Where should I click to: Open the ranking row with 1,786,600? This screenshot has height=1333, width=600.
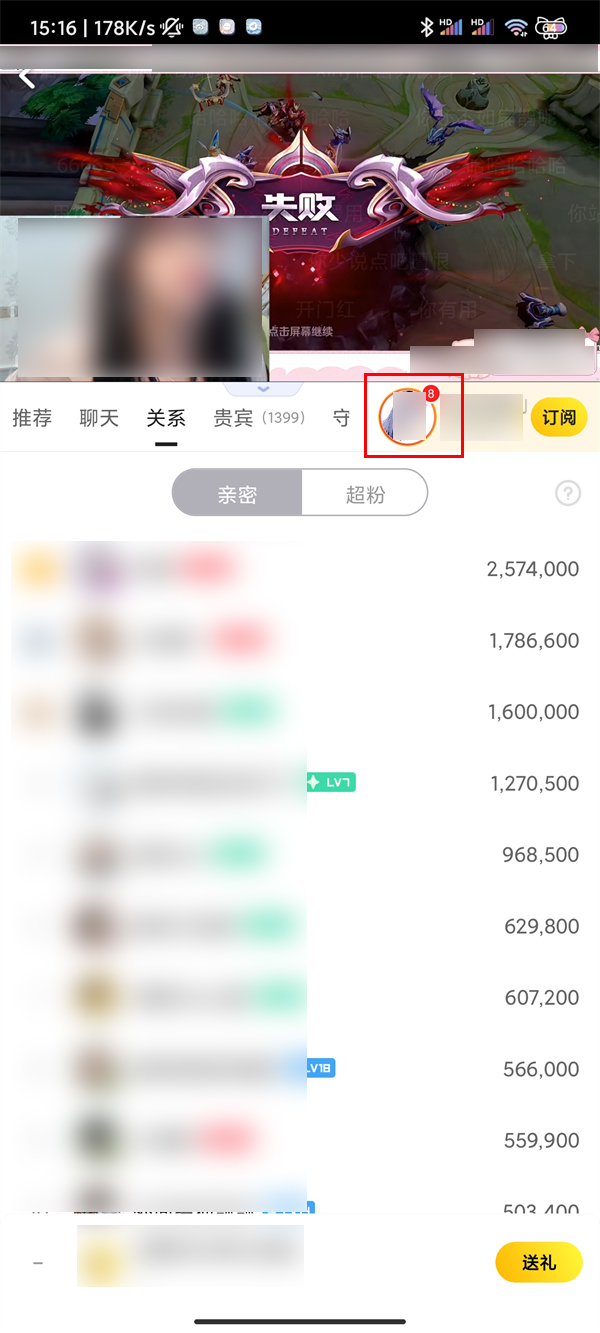coord(300,641)
